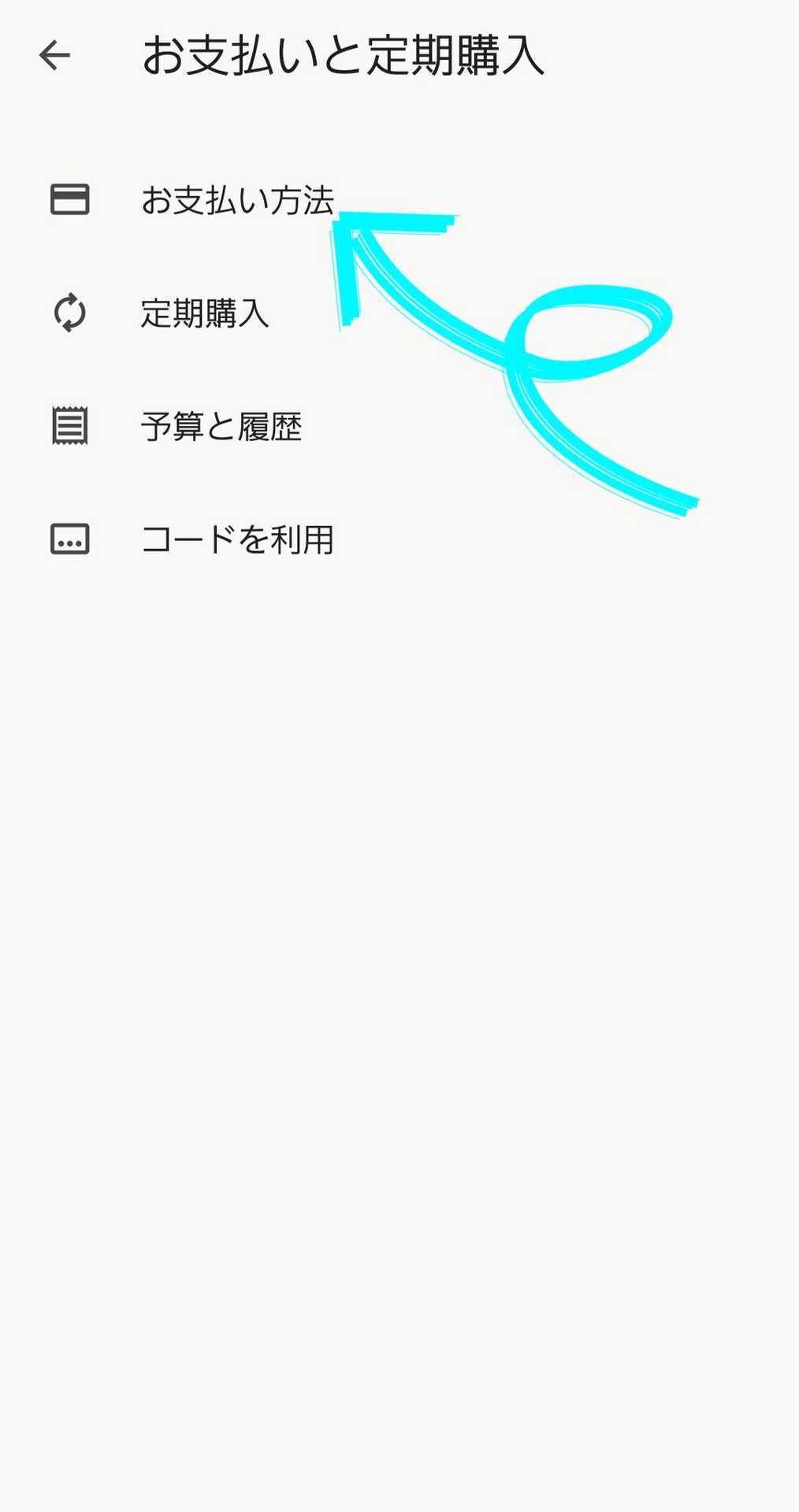The height and width of the screenshot is (1512, 799).
Task: Open 定期購入 subscriptions
Action: coord(399,313)
